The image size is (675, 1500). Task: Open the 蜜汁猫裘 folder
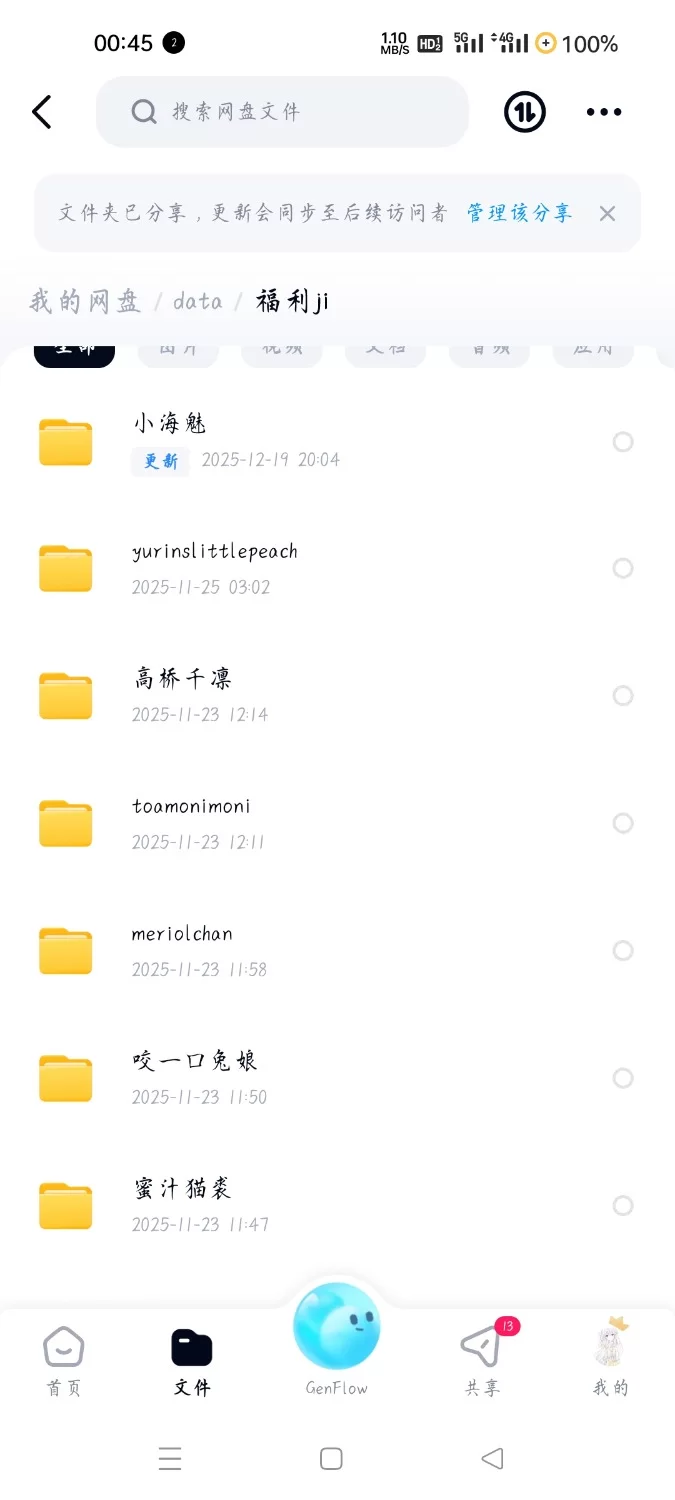[x=182, y=1188]
